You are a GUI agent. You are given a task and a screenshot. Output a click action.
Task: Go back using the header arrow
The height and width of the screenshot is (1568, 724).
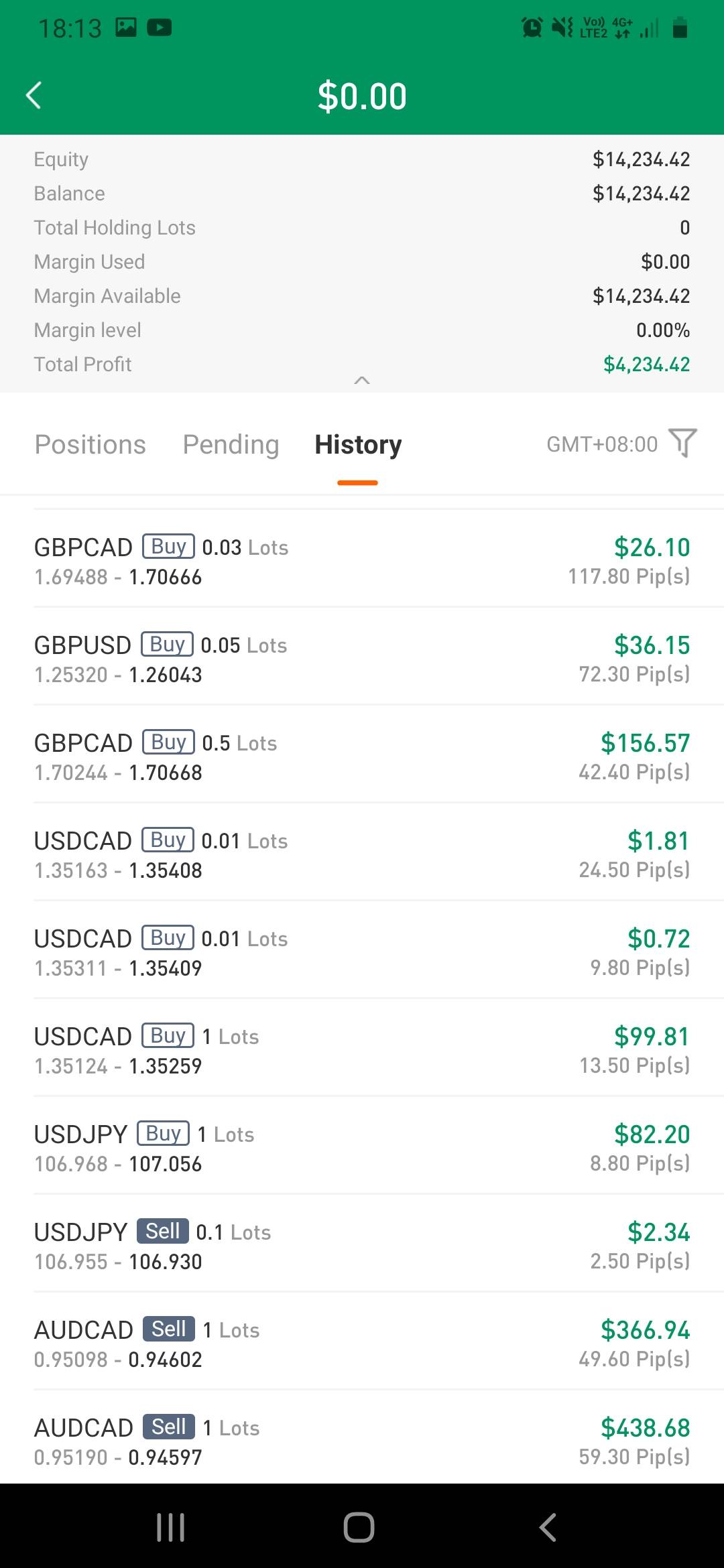[x=34, y=95]
